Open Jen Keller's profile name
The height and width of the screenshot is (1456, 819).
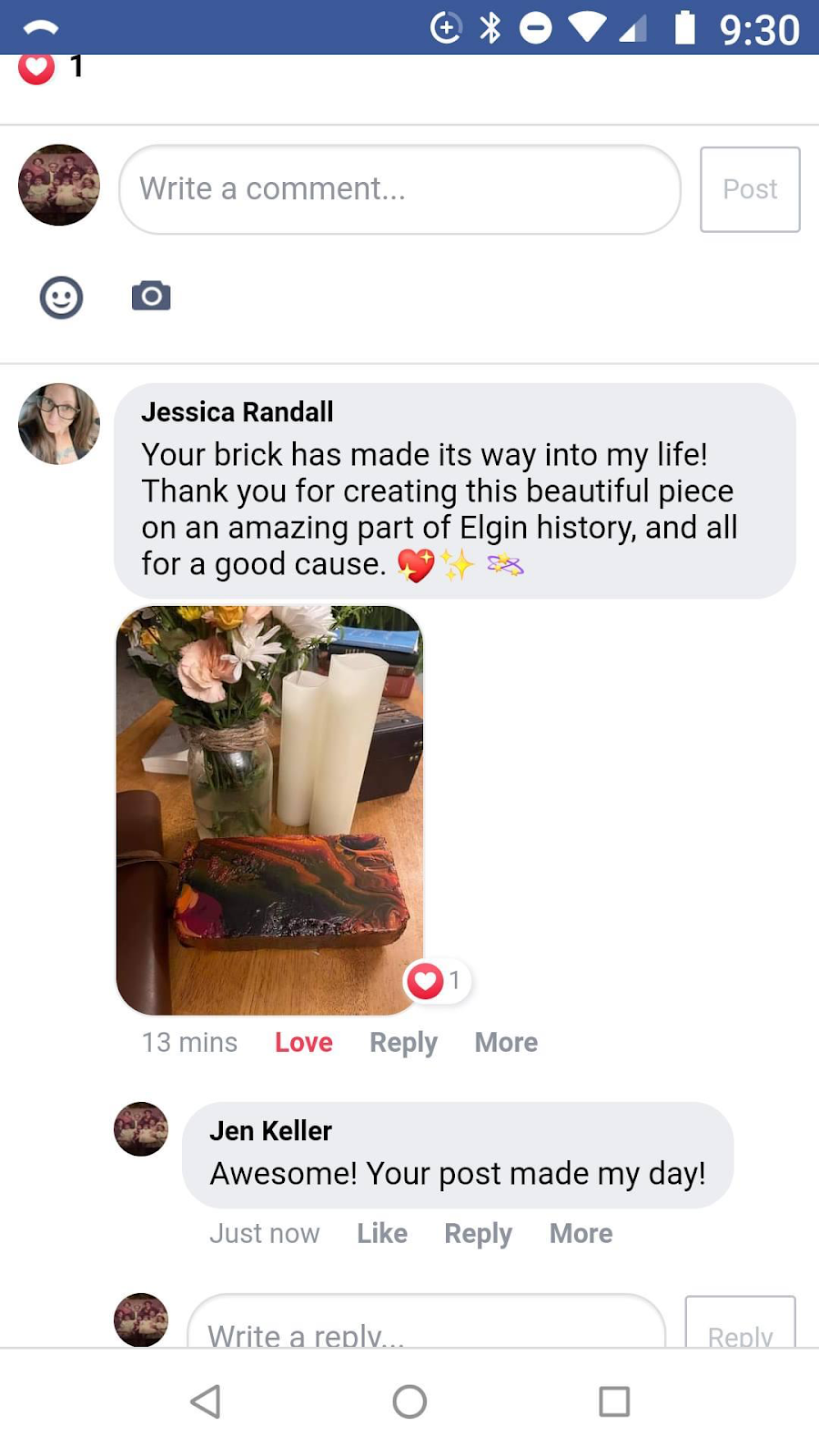(x=270, y=1131)
